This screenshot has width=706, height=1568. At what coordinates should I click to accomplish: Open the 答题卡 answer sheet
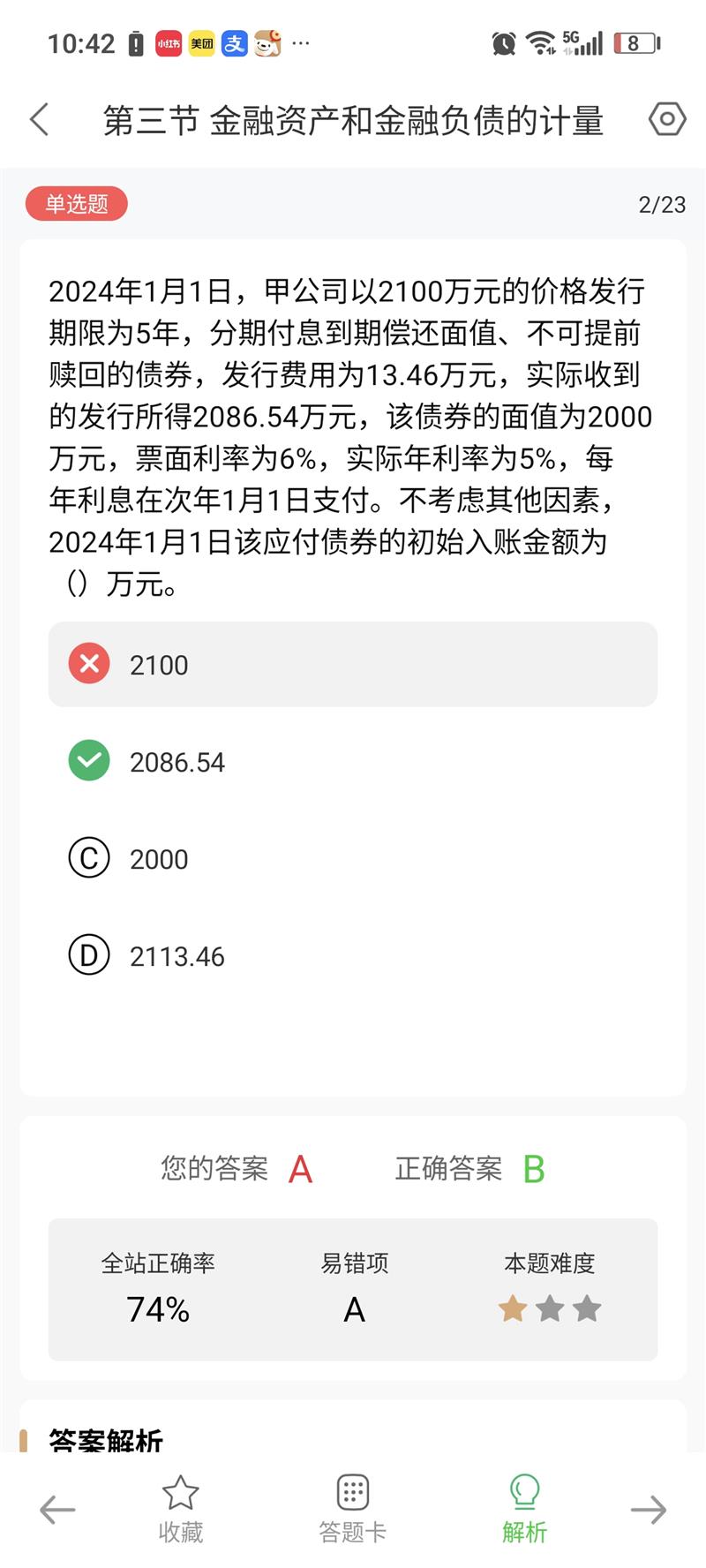352,1510
